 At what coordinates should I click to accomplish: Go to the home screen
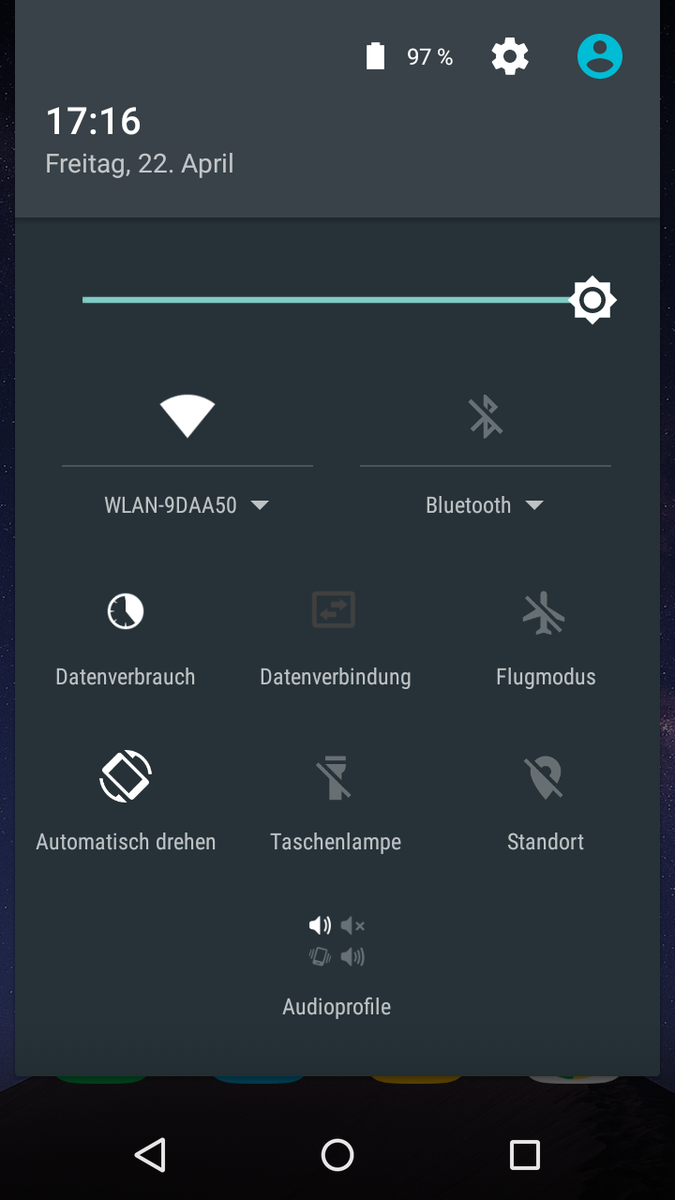[337, 1155]
